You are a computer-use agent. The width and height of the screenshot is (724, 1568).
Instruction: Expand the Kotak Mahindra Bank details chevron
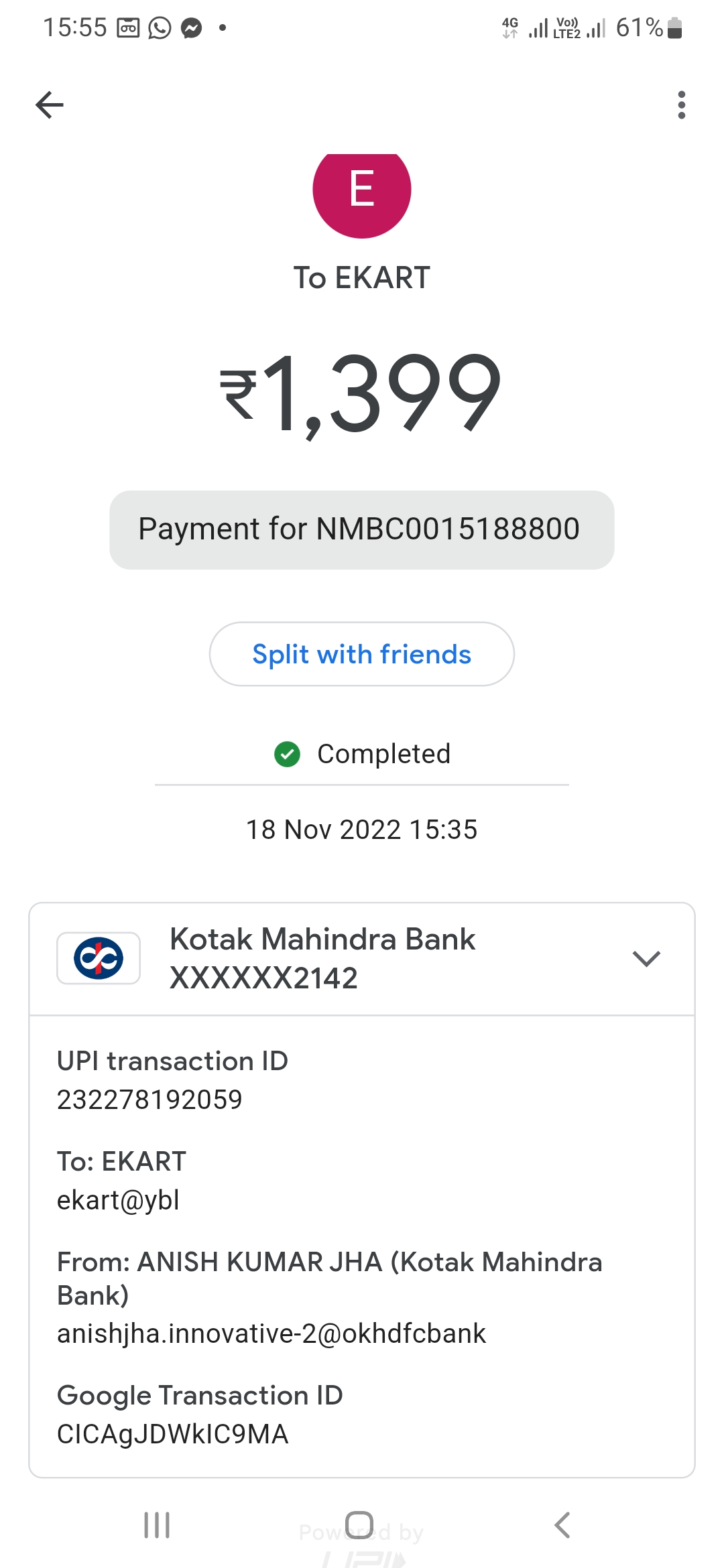click(646, 958)
